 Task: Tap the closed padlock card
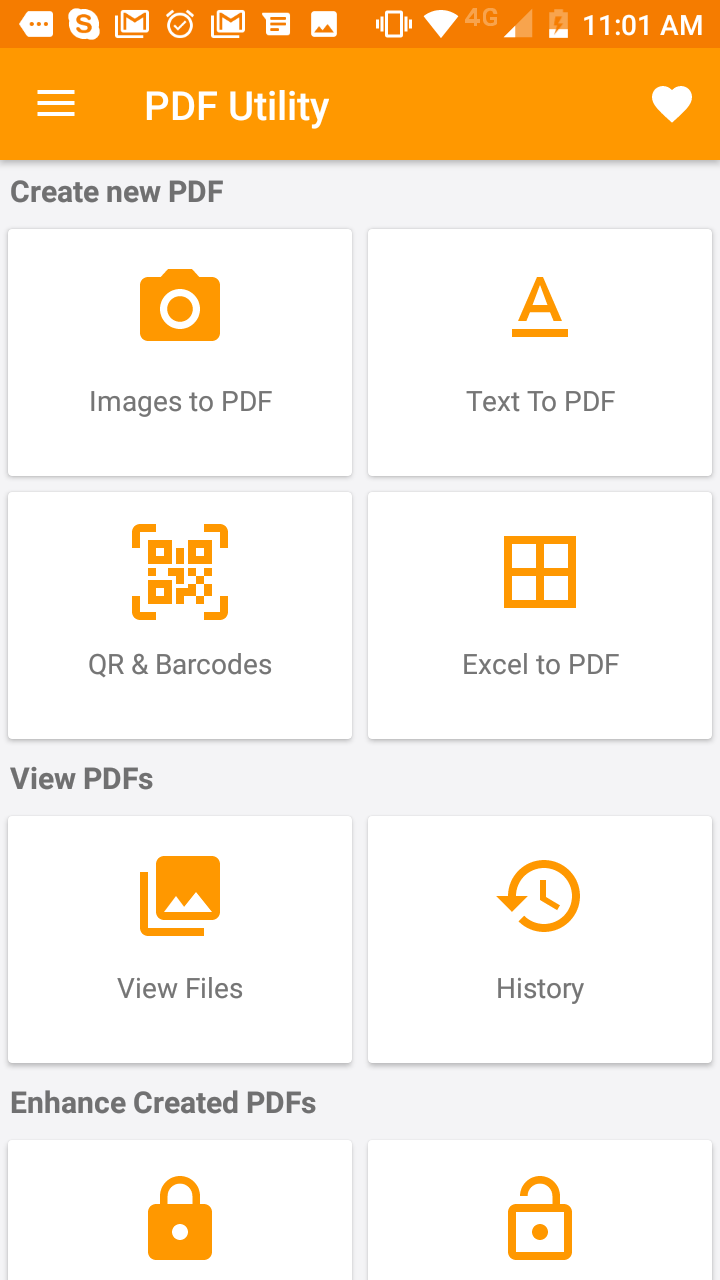(x=180, y=1215)
